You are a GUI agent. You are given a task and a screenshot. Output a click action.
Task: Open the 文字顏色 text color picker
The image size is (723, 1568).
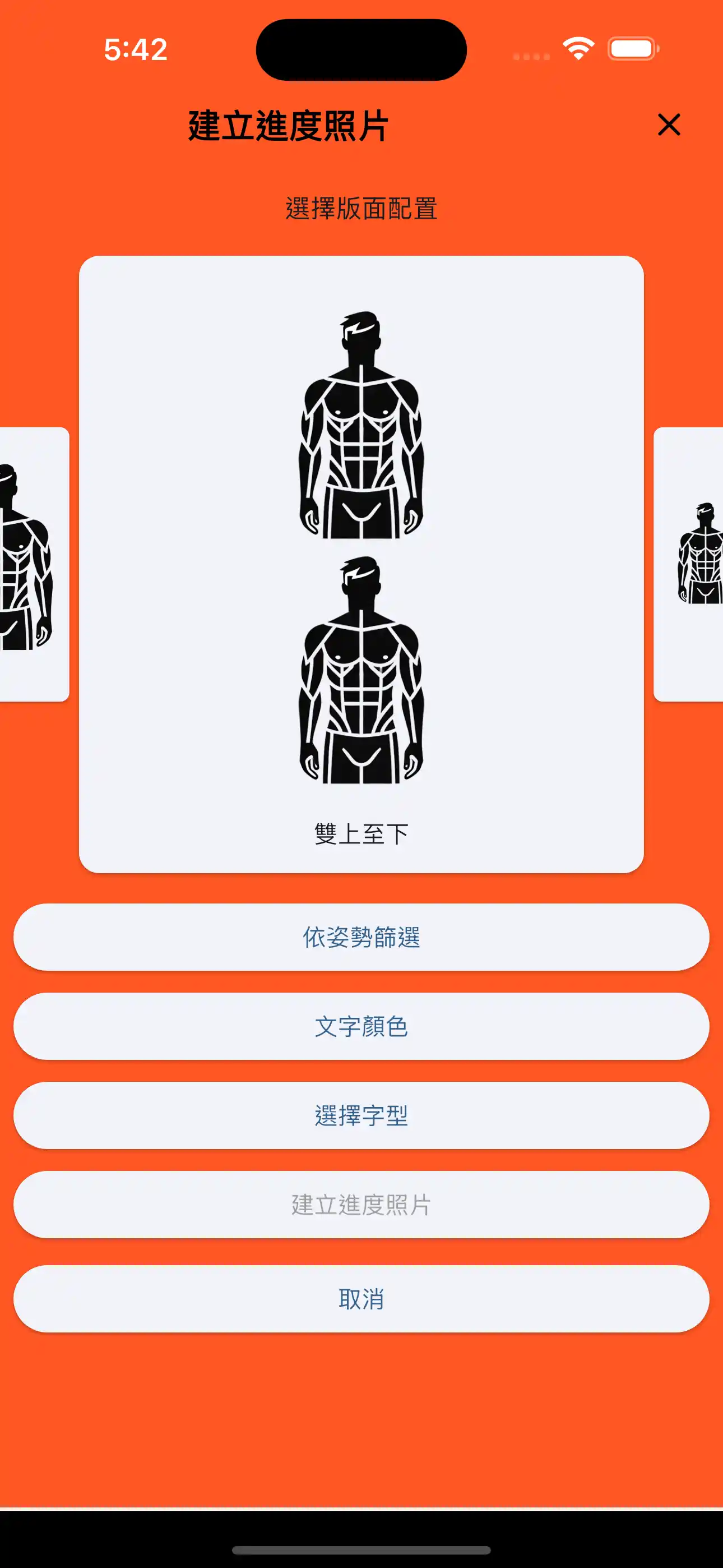coord(361,1026)
